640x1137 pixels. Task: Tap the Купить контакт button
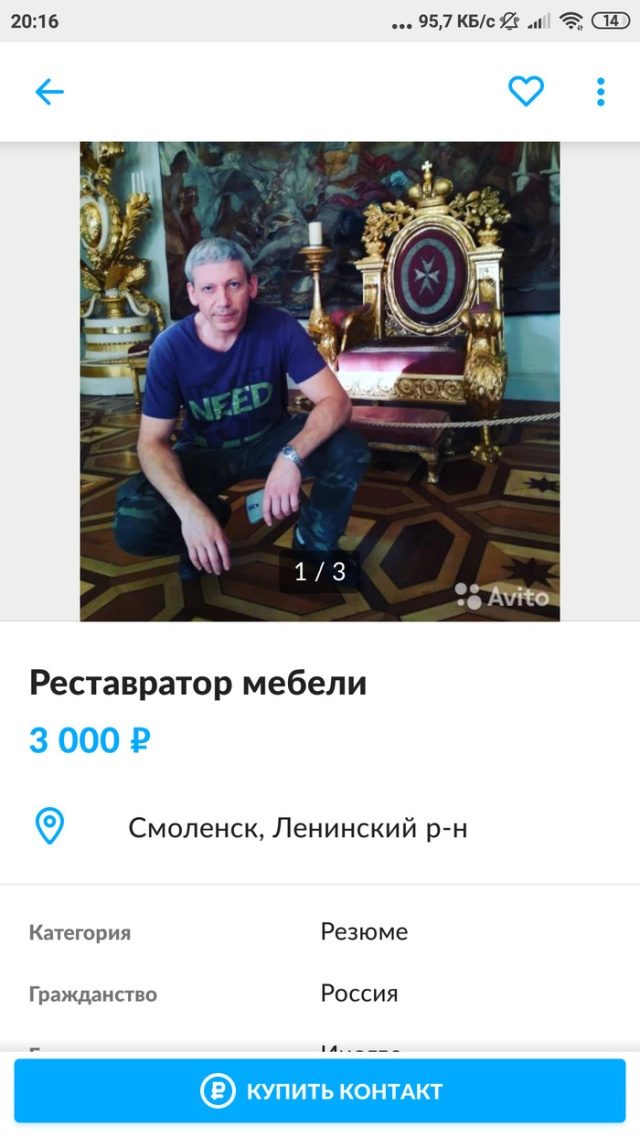point(320,1091)
